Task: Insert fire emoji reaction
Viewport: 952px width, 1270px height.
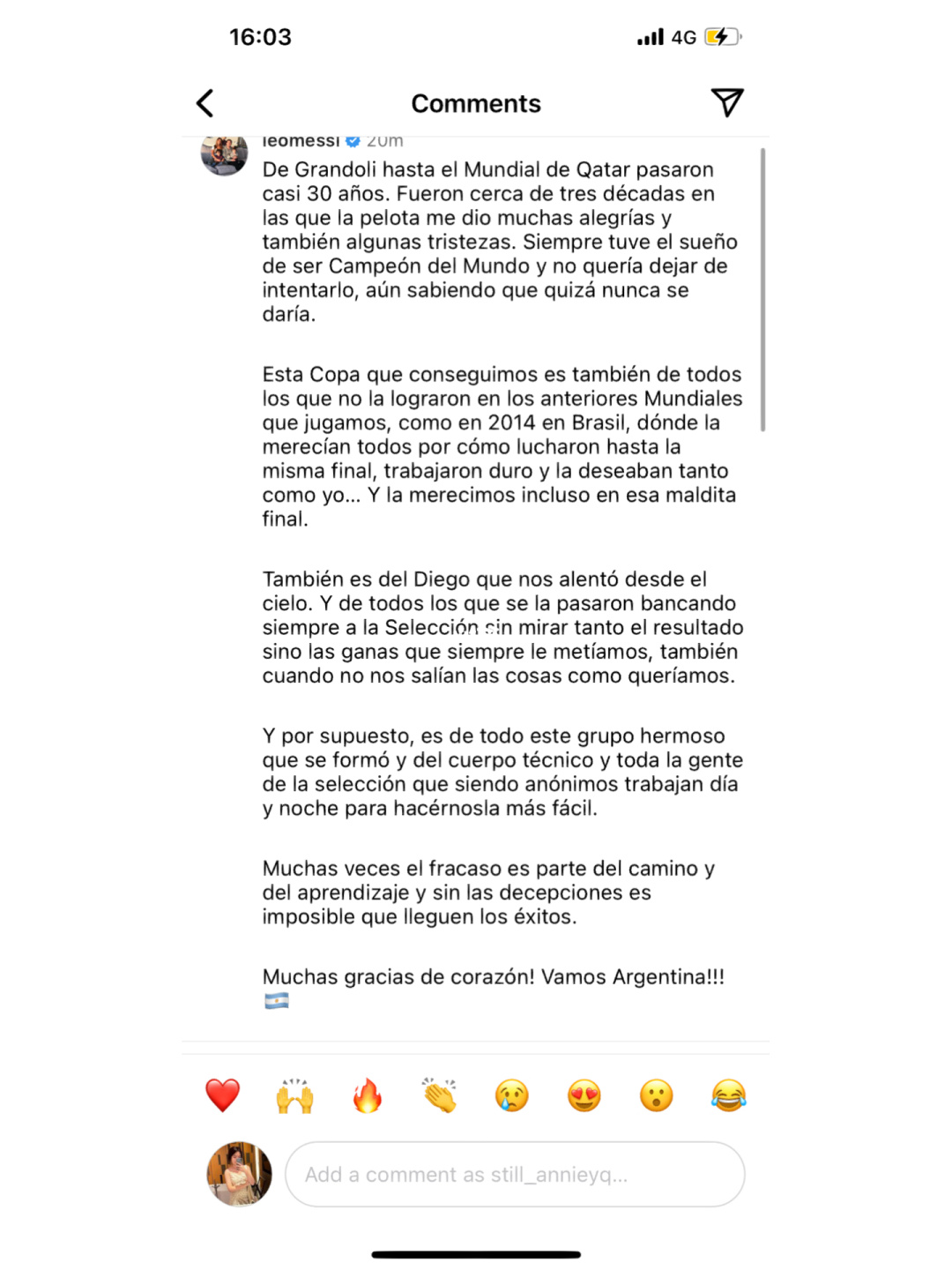Action: [x=367, y=1095]
